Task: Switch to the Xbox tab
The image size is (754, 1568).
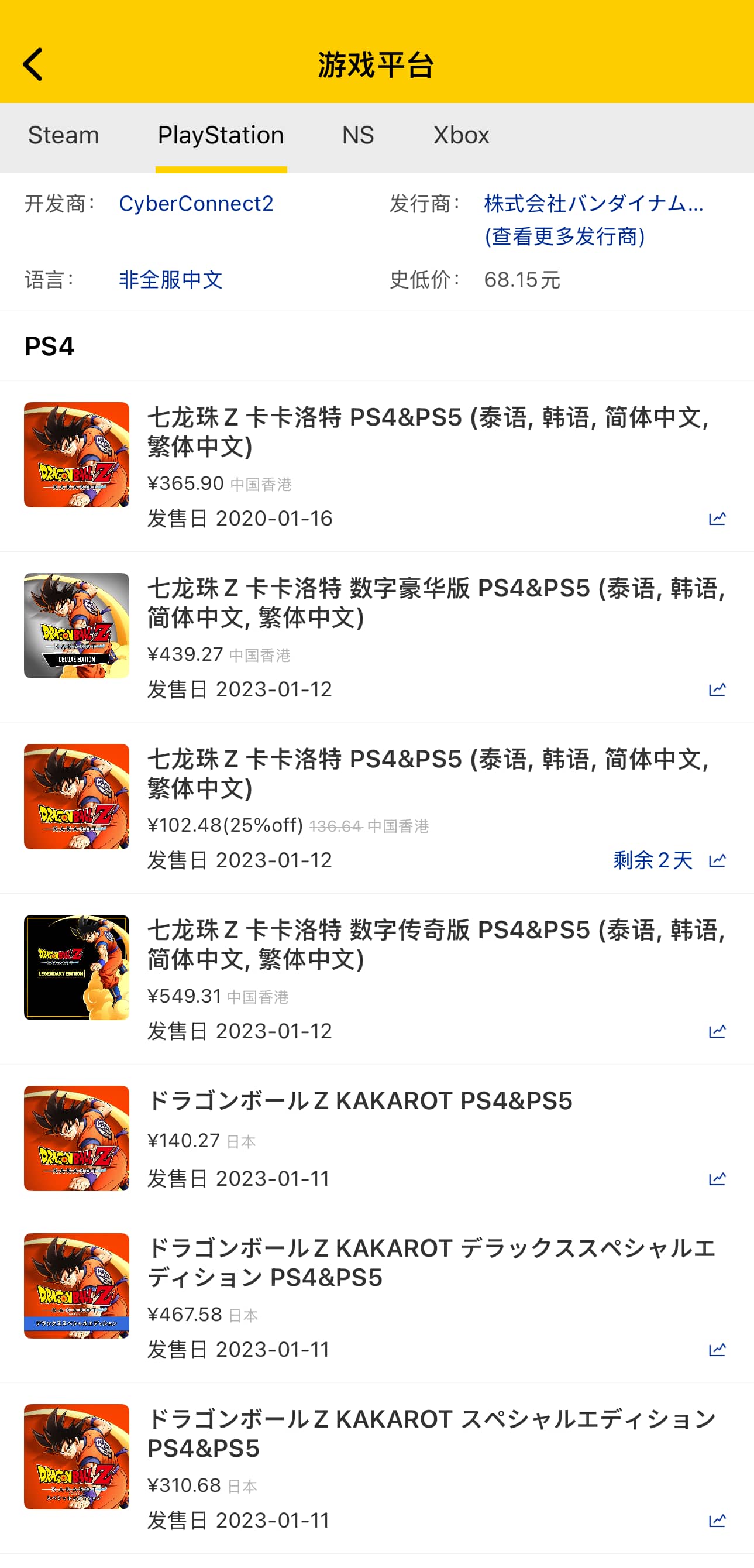Action: point(461,135)
